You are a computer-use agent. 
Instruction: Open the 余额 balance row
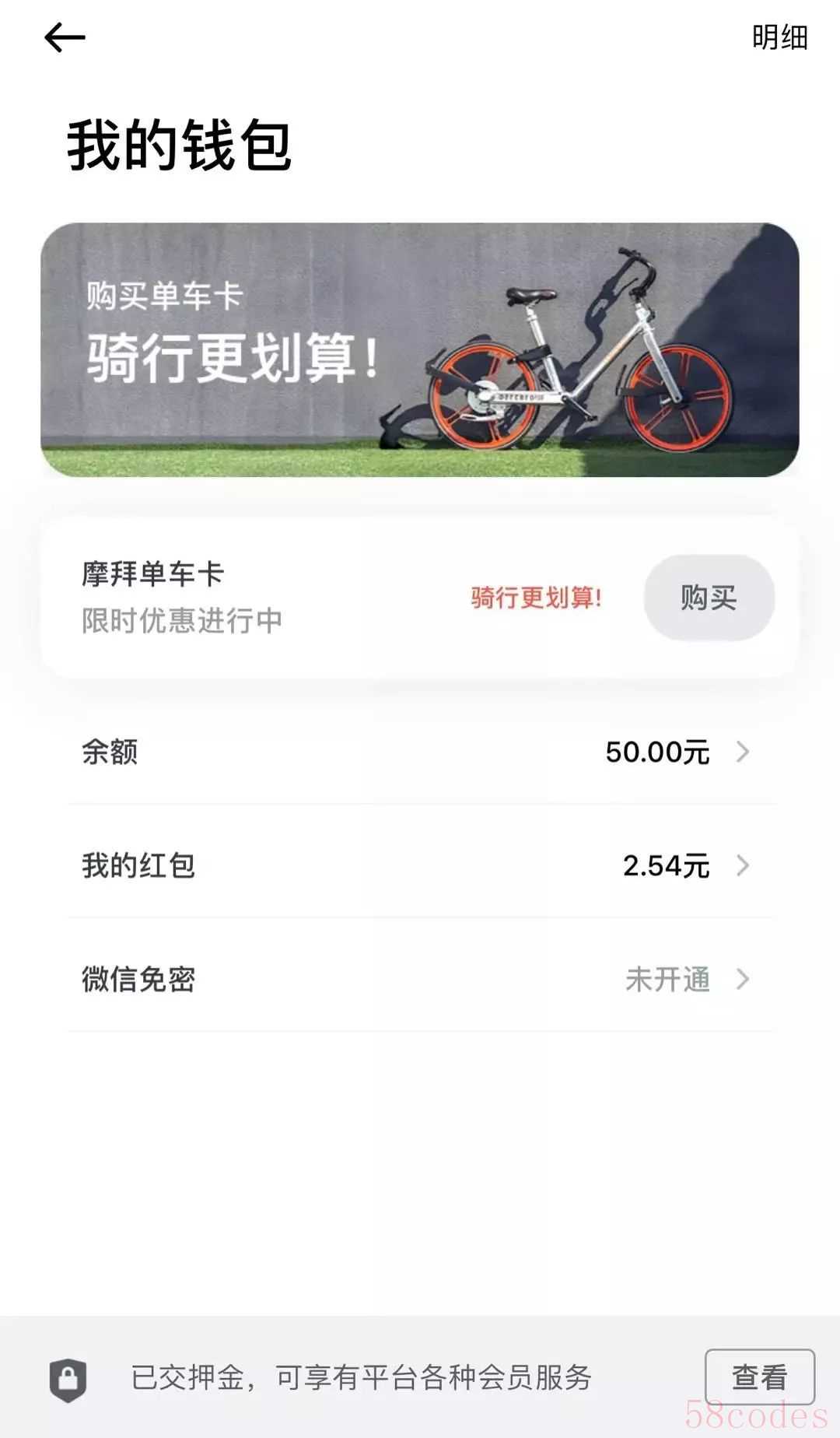[420, 752]
